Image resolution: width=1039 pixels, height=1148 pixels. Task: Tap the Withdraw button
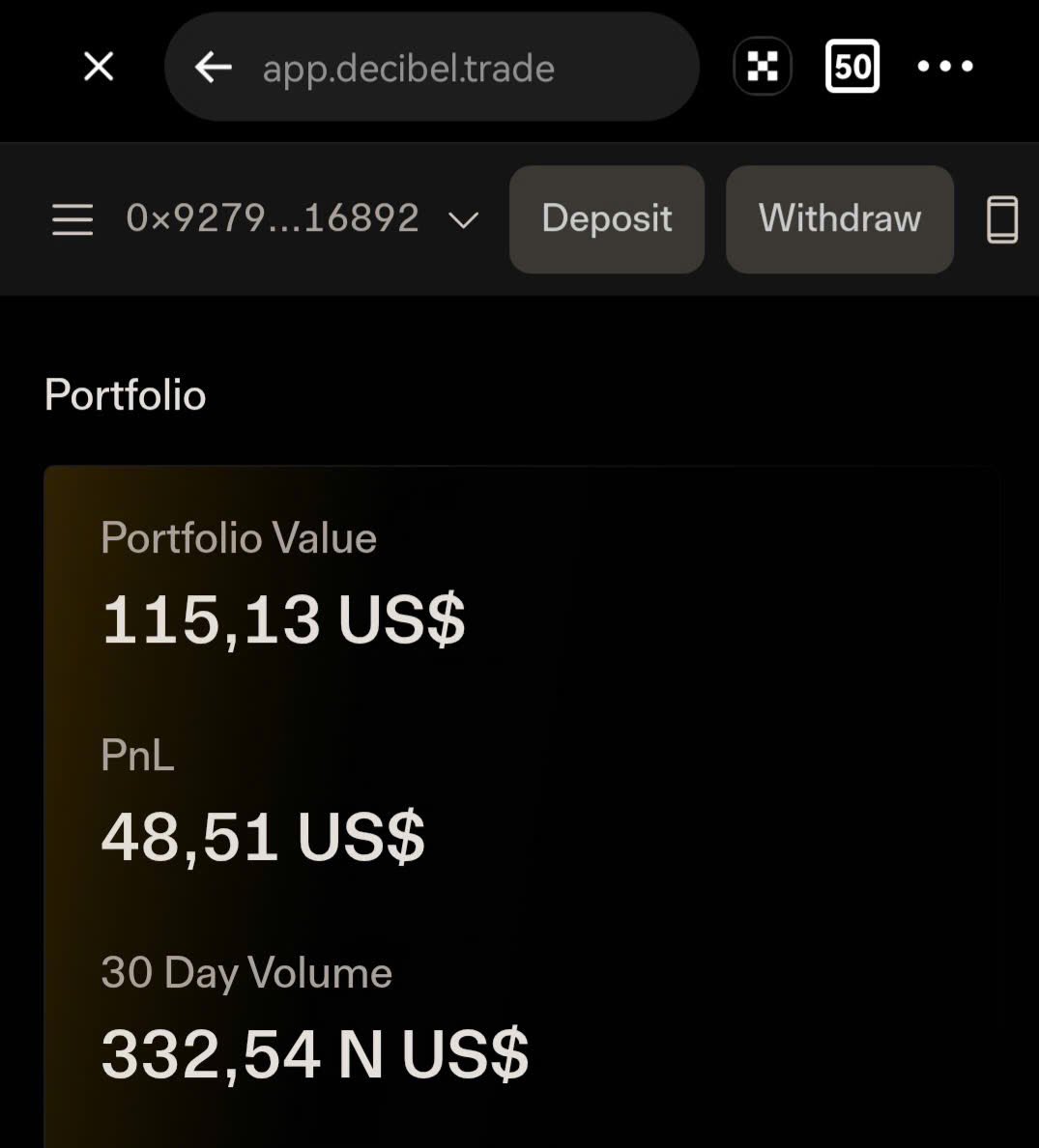(839, 219)
